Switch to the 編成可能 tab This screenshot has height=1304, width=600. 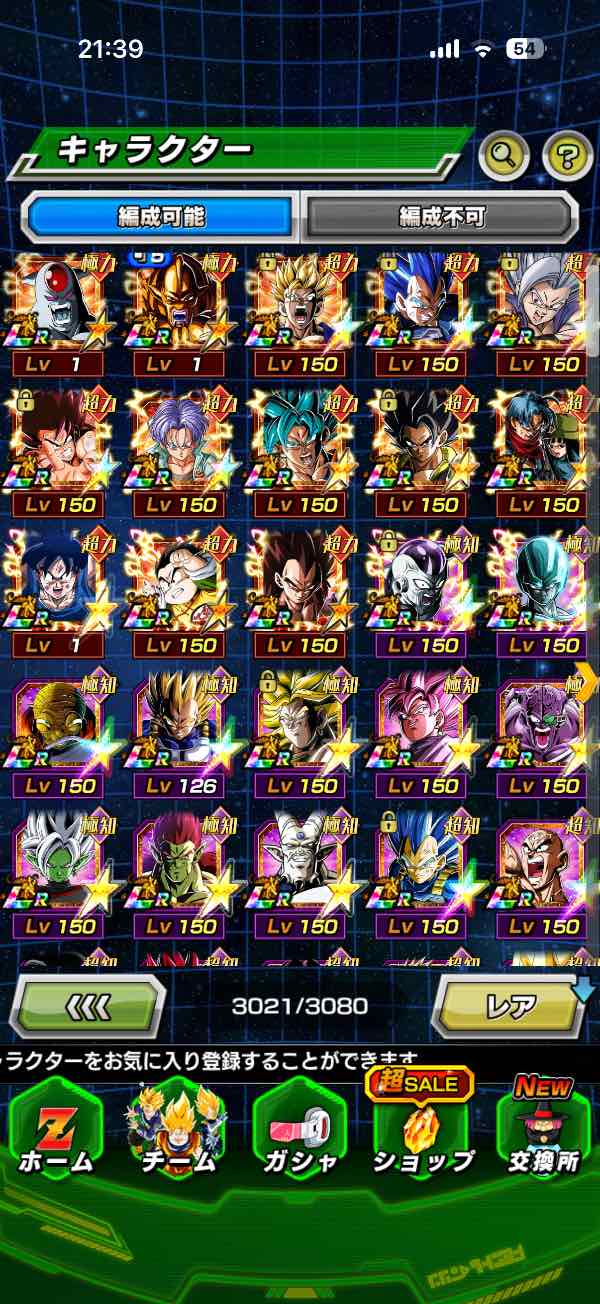click(161, 216)
